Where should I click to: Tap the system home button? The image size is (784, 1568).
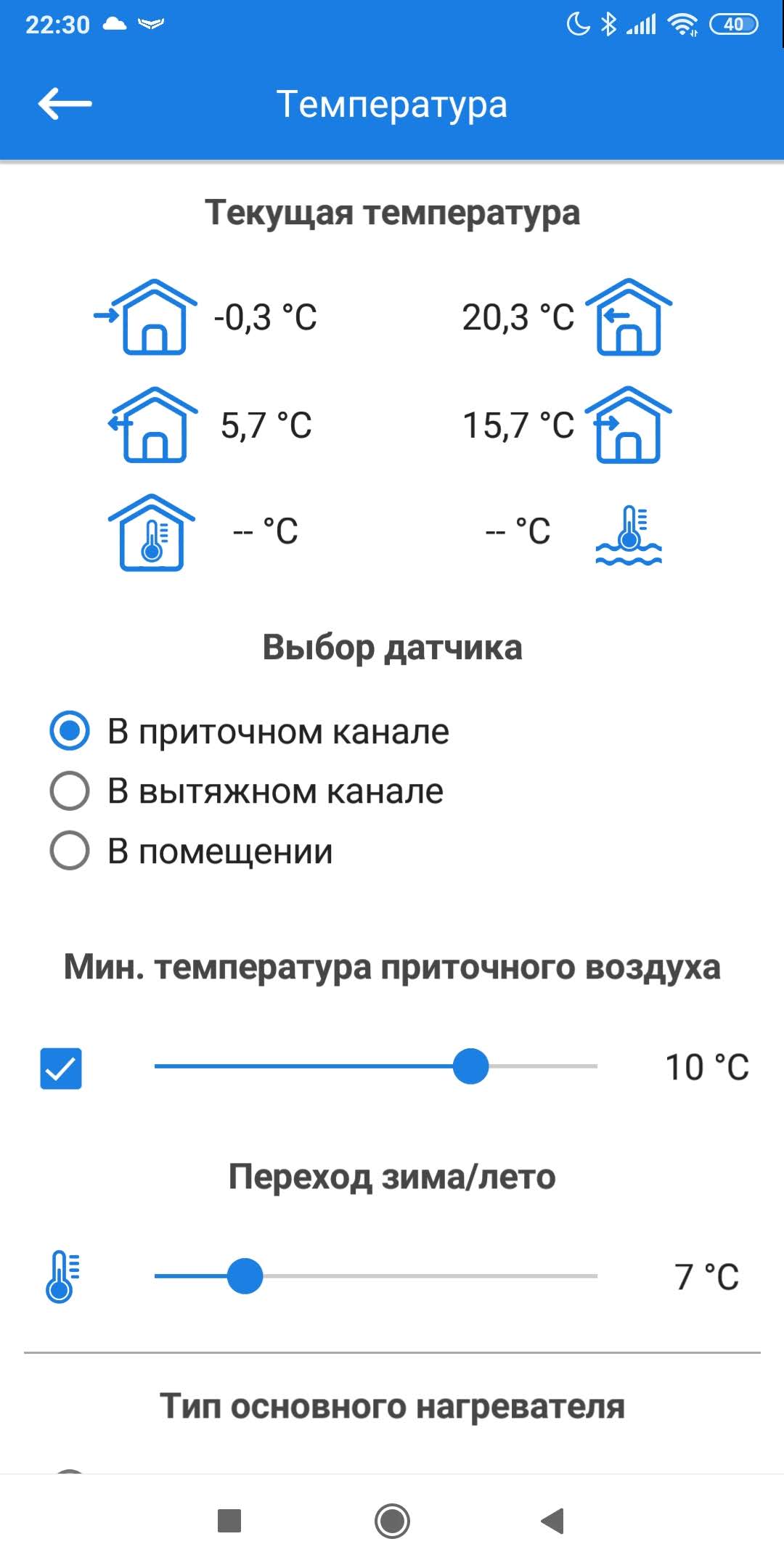tap(392, 1520)
